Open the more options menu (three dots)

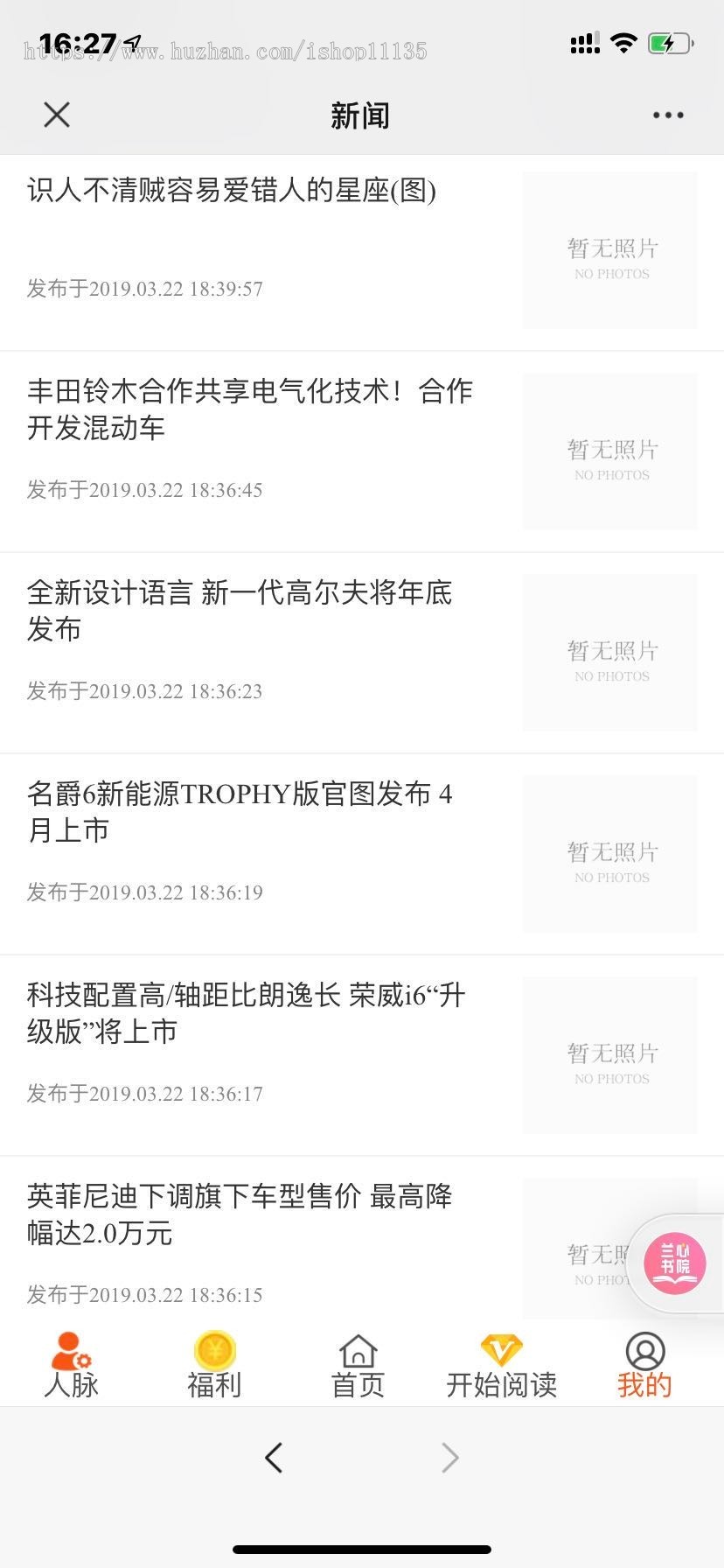(x=668, y=114)
